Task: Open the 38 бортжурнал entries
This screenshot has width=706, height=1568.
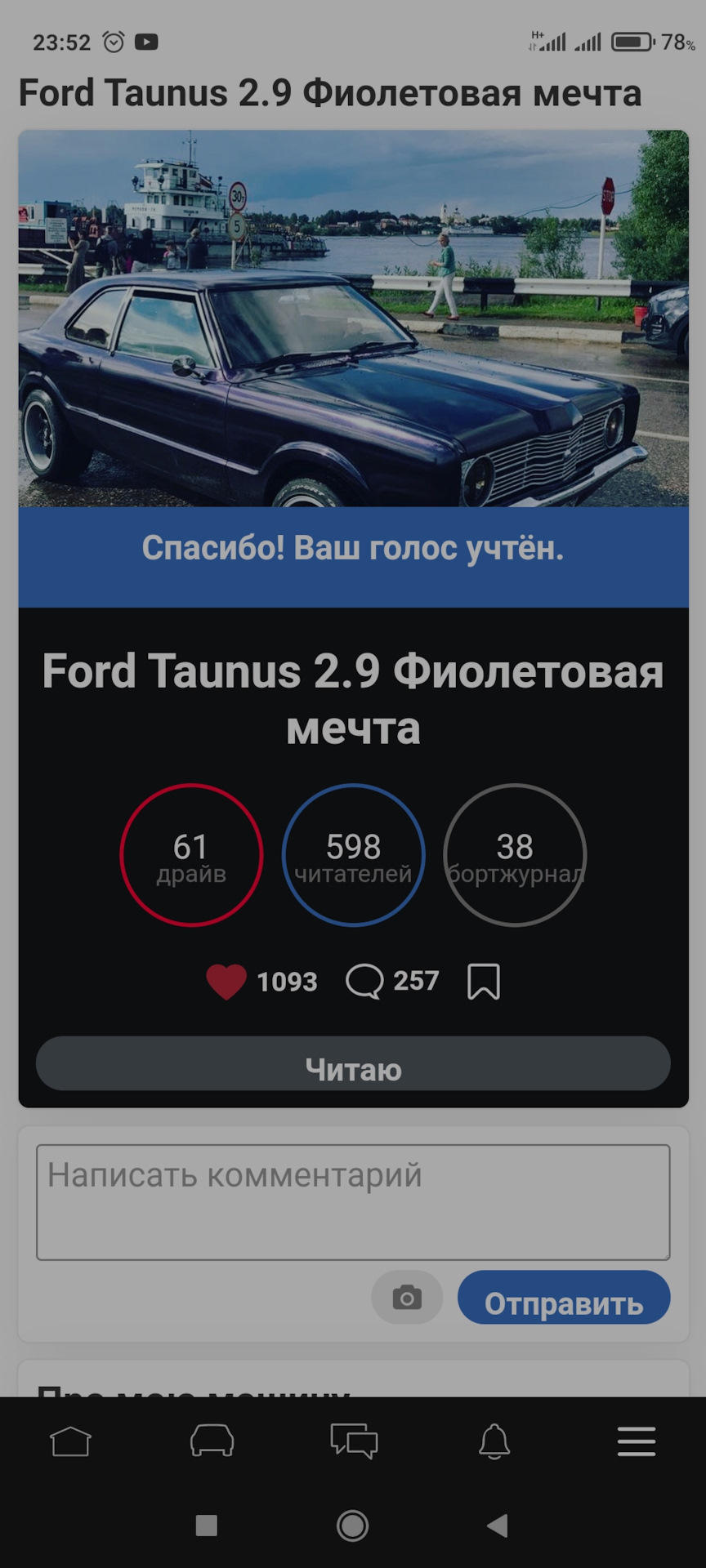Action: (515, 855)
